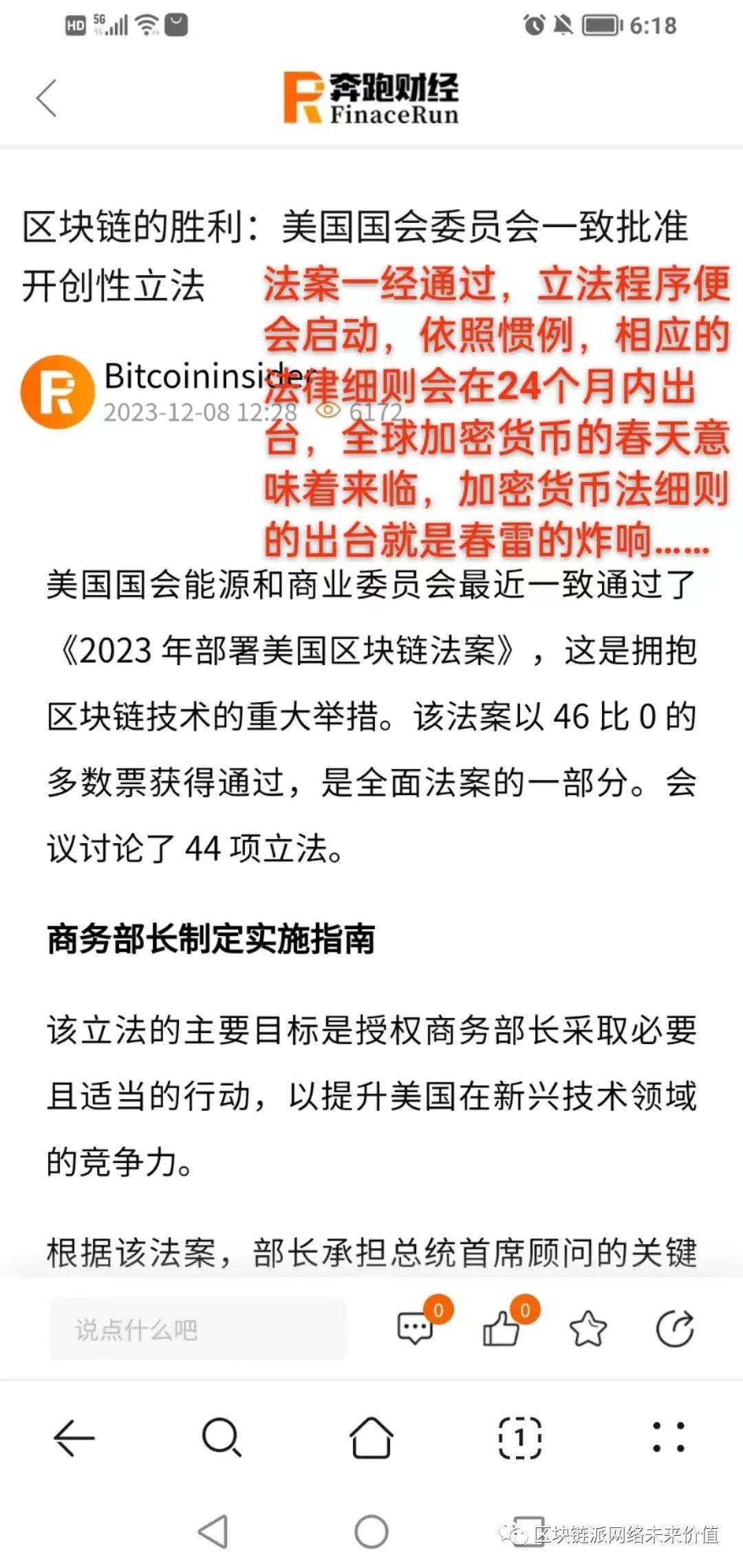Tap the view count 6172
The width and height of the screenshot is (743, 1568).
[x=375, y=411]
